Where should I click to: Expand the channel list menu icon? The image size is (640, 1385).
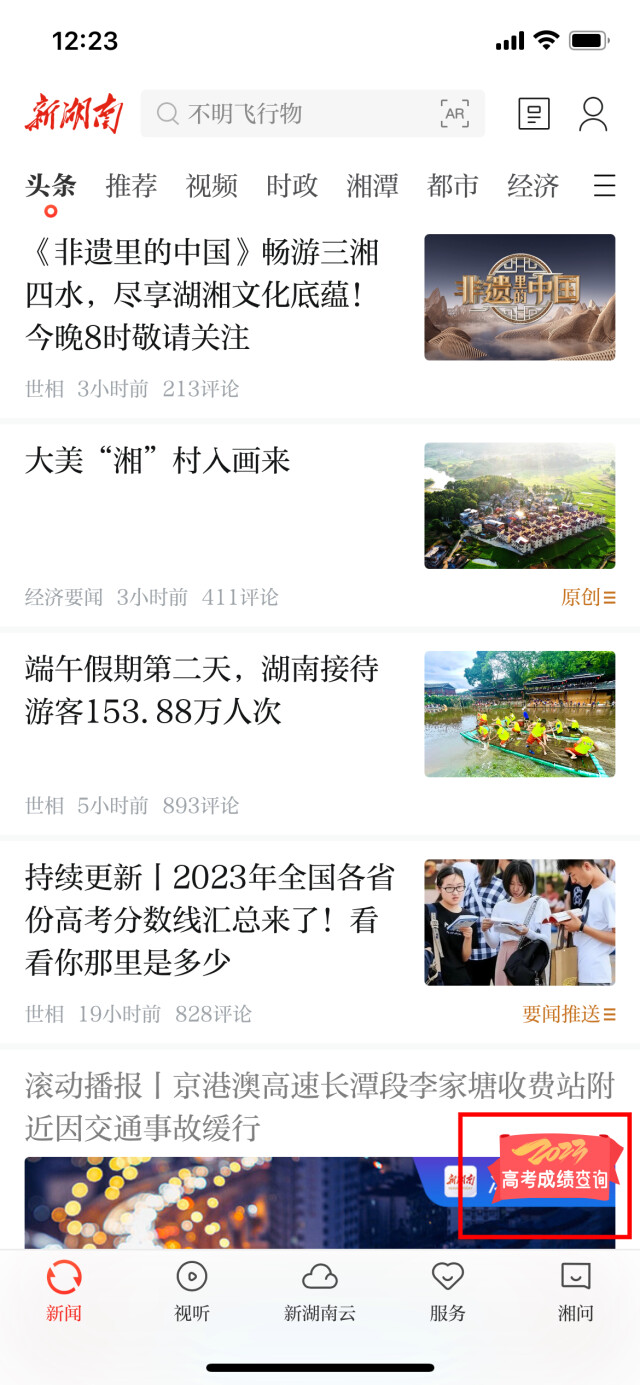(604, 186)
